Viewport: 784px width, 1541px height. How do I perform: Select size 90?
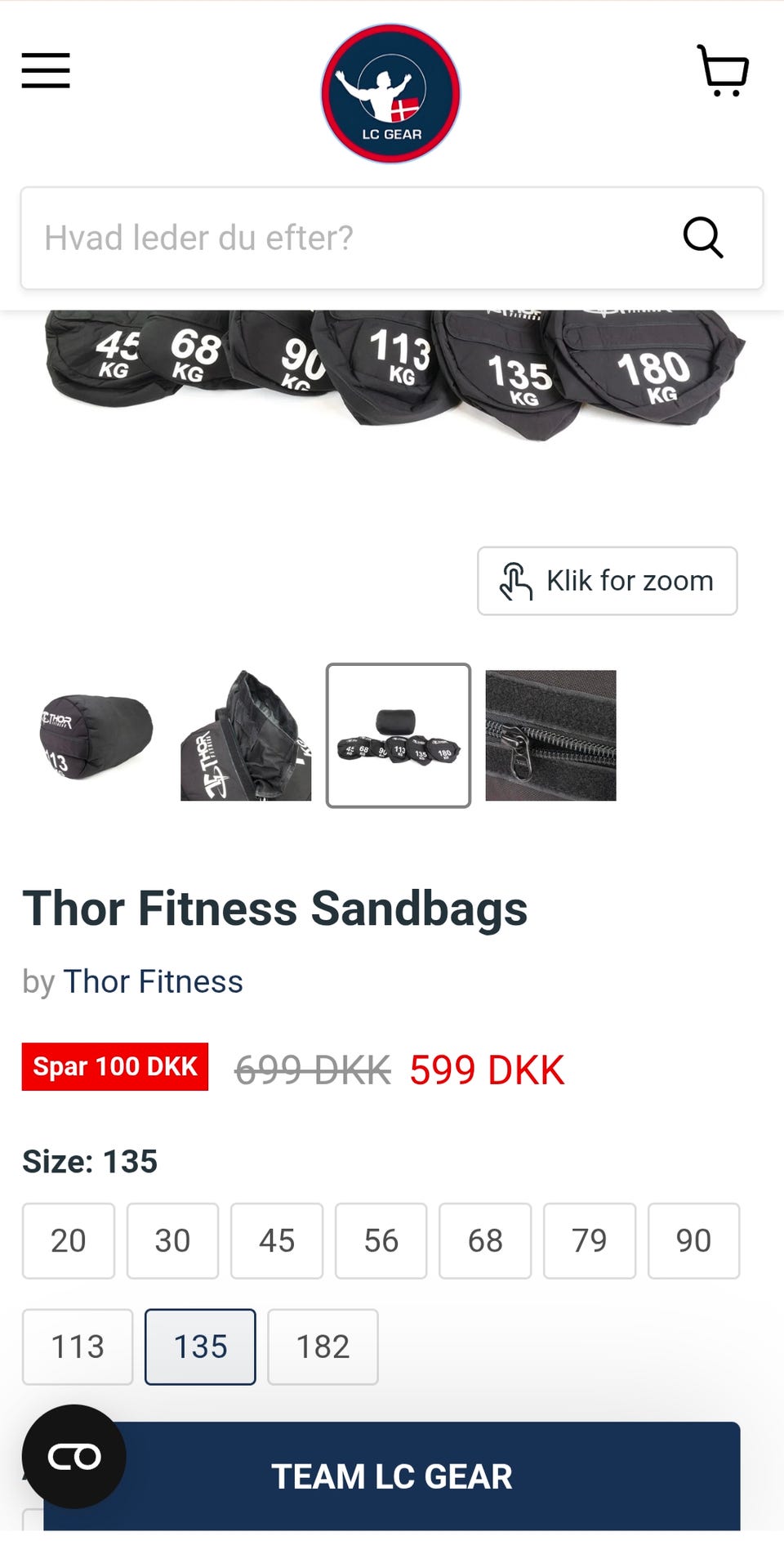point(693,1240)
